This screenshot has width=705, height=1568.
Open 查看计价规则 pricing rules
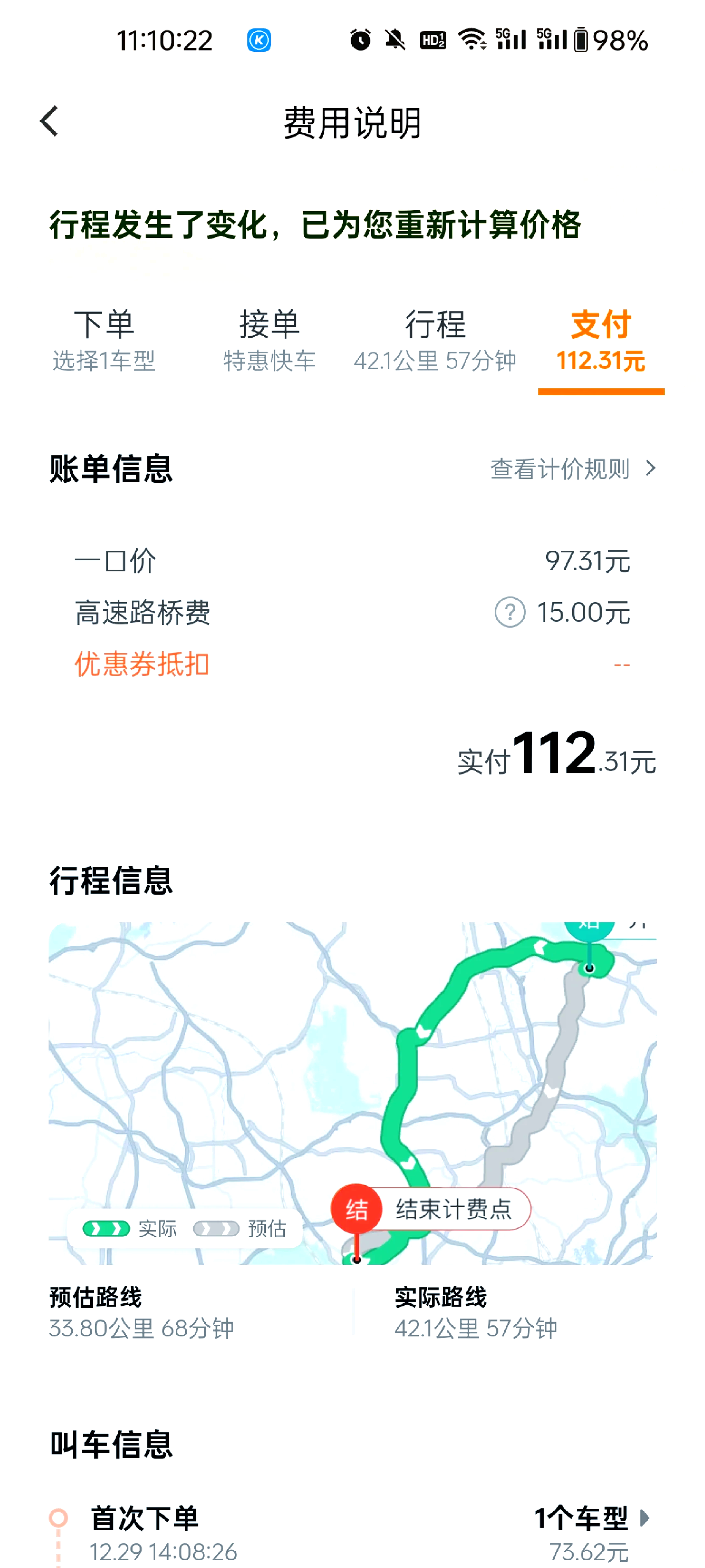point(572,469)
